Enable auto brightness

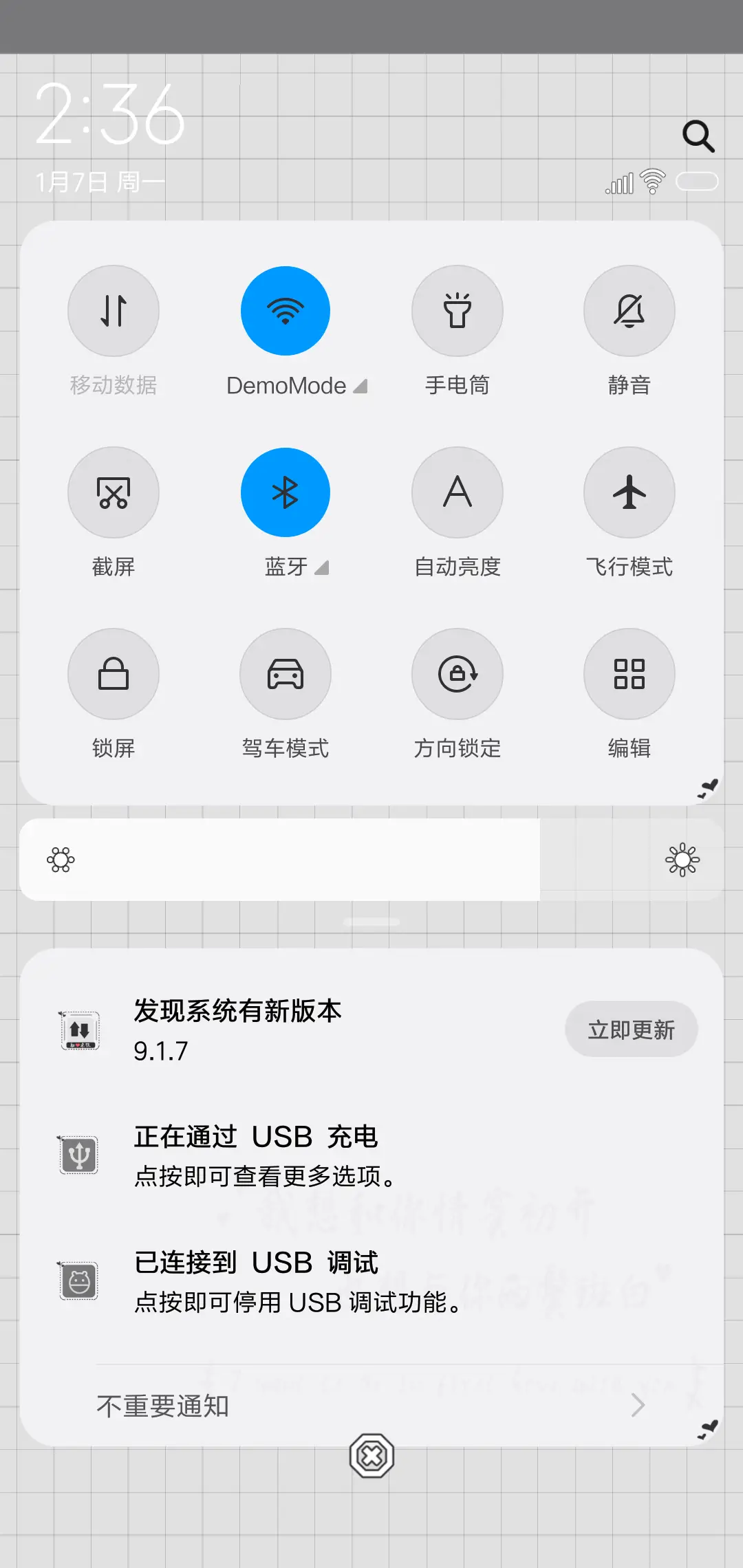pyautogui.click(x=457, y=492)
